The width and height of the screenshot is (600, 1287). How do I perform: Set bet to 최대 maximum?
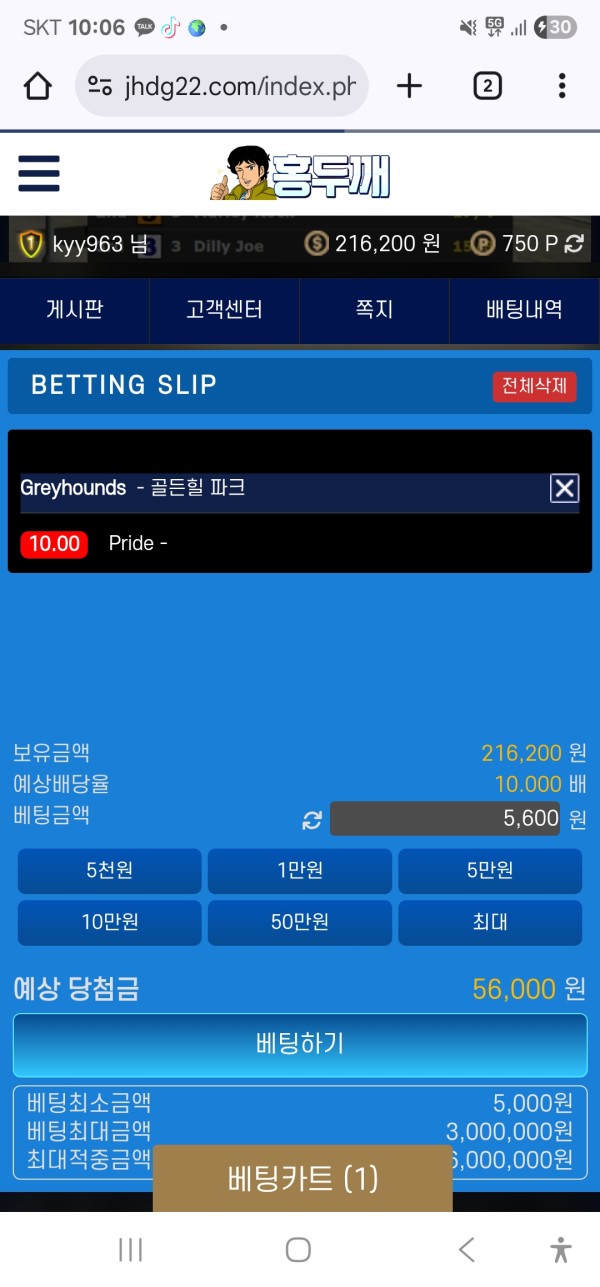[x=490, y=922]
